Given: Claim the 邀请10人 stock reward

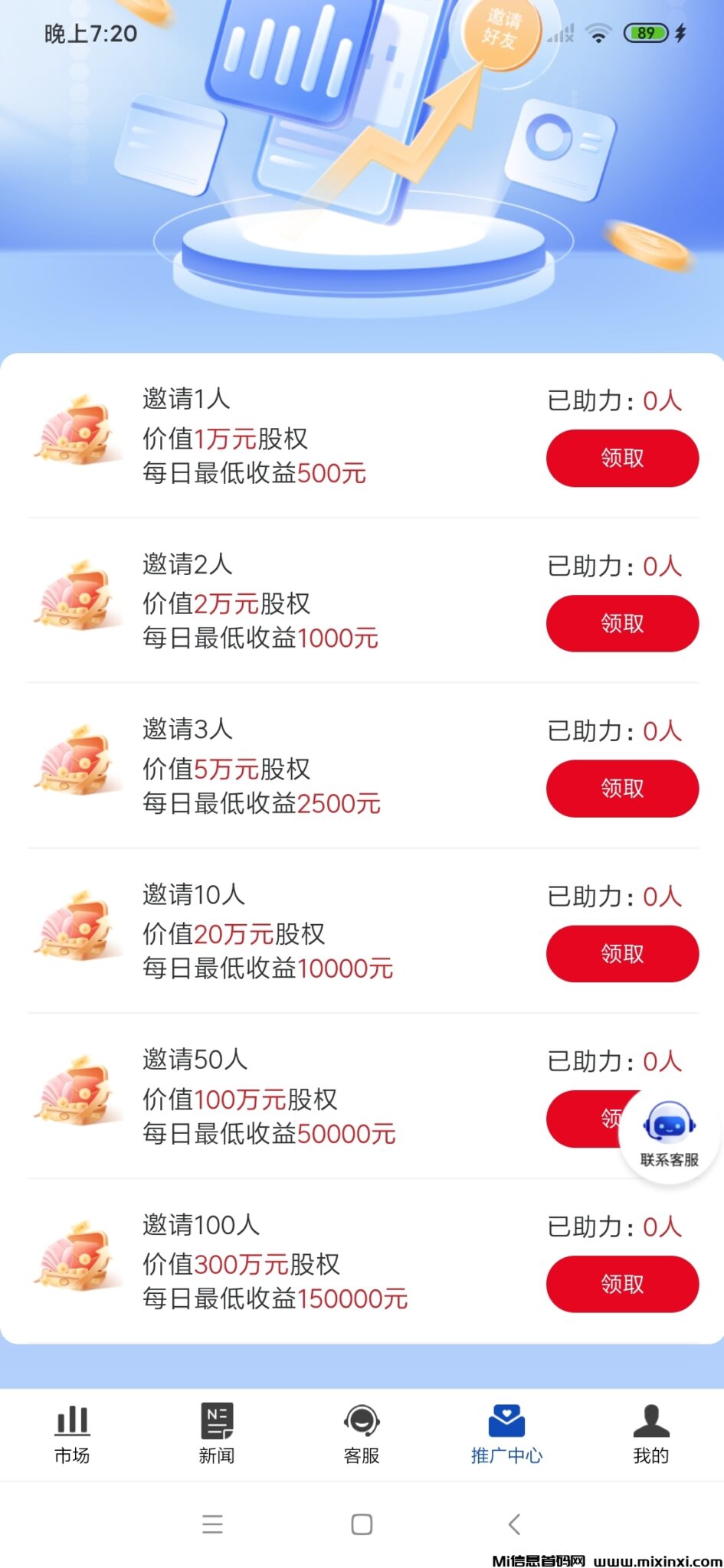Looking at the screenshot, I should 622,953.
